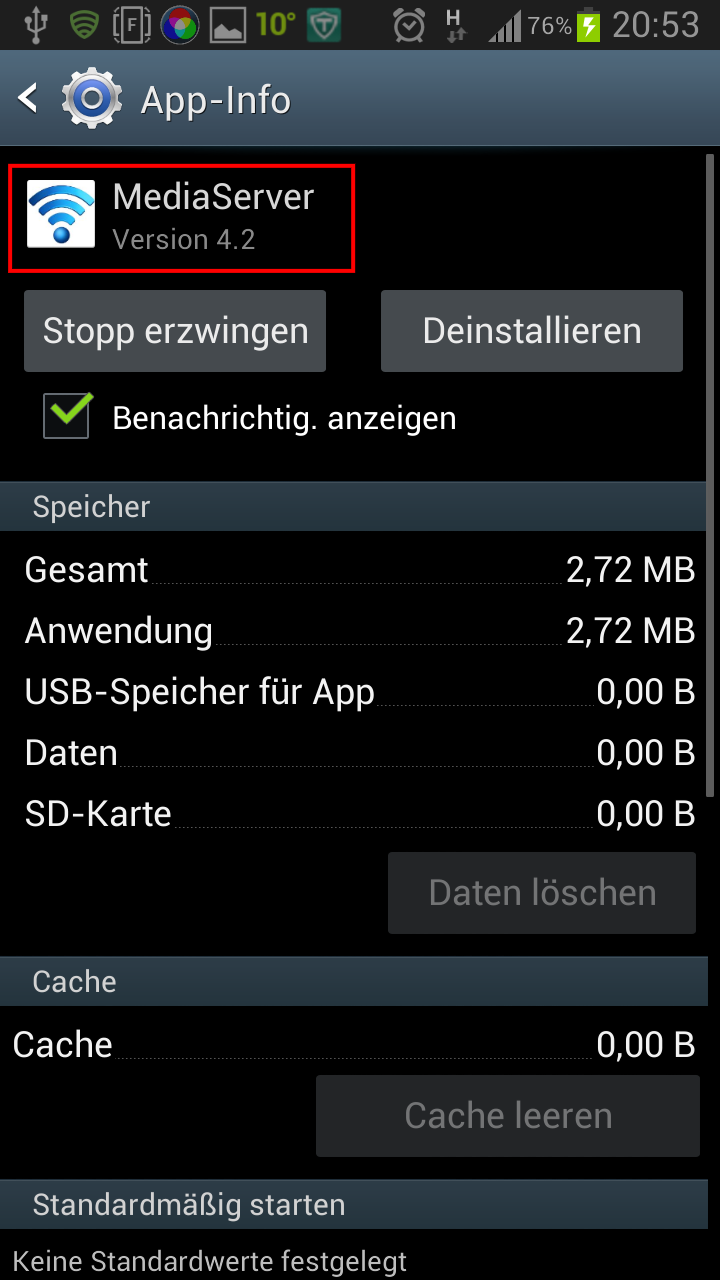720x1280 pixels.
Task: Tap Deinstallieren to uninstall MediaServer
Action: pos(532,331)
